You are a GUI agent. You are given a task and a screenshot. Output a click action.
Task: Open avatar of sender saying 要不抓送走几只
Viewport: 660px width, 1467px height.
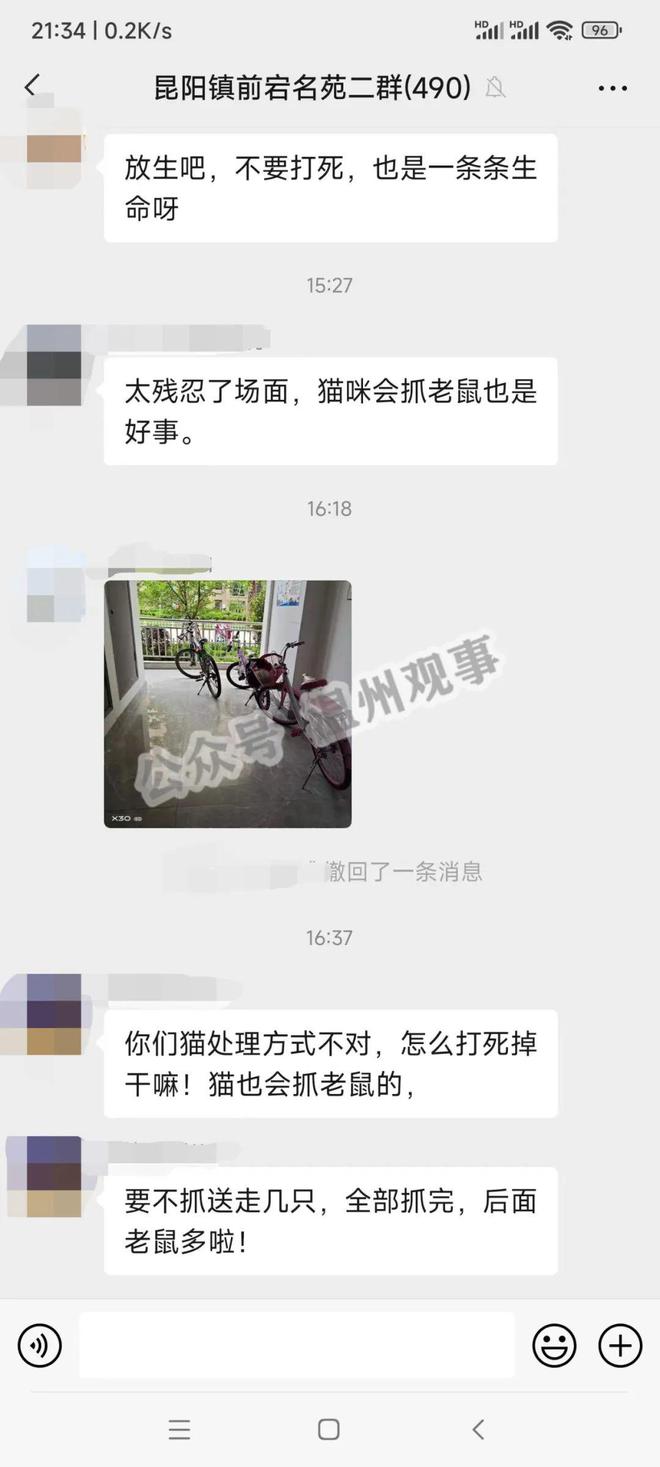[54, 1176]
